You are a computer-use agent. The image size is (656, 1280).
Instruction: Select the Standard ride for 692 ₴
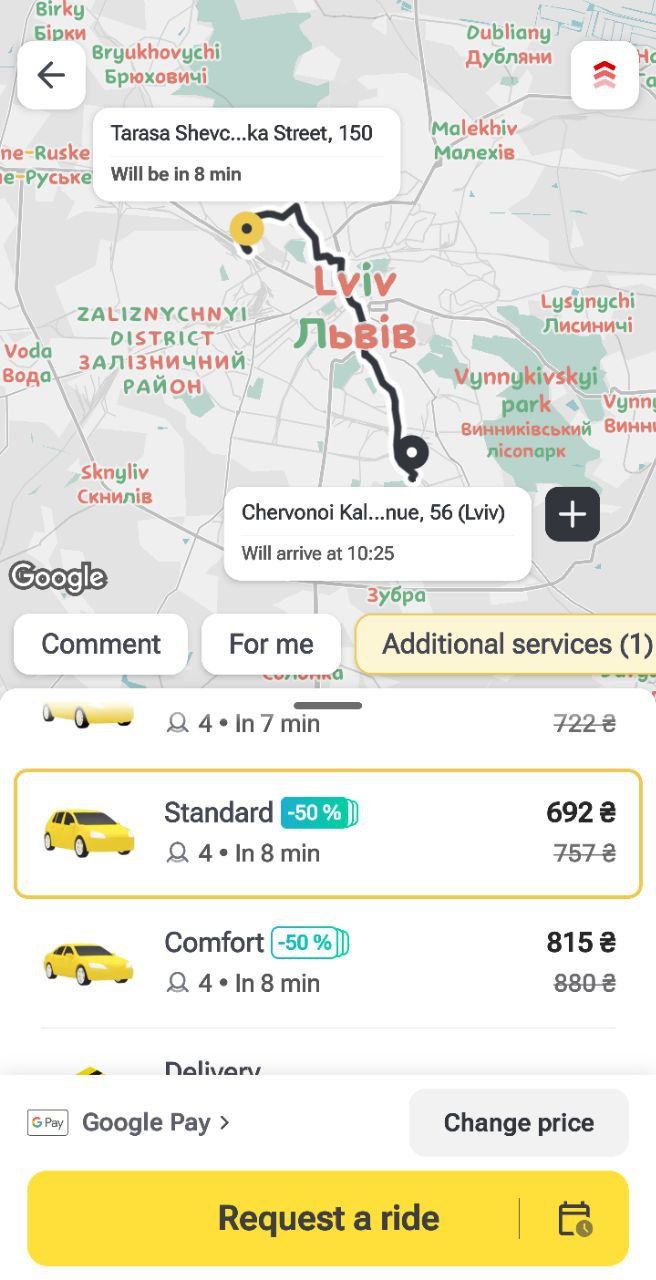pyautogui.click(x=328, y=833)
